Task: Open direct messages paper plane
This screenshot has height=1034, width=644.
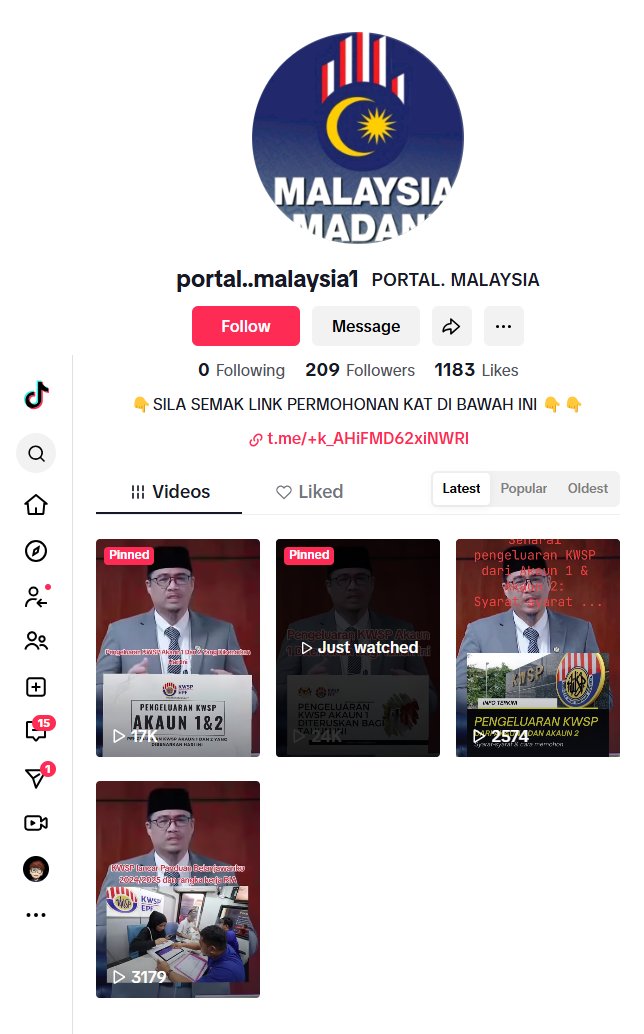Action: (36, 777)
